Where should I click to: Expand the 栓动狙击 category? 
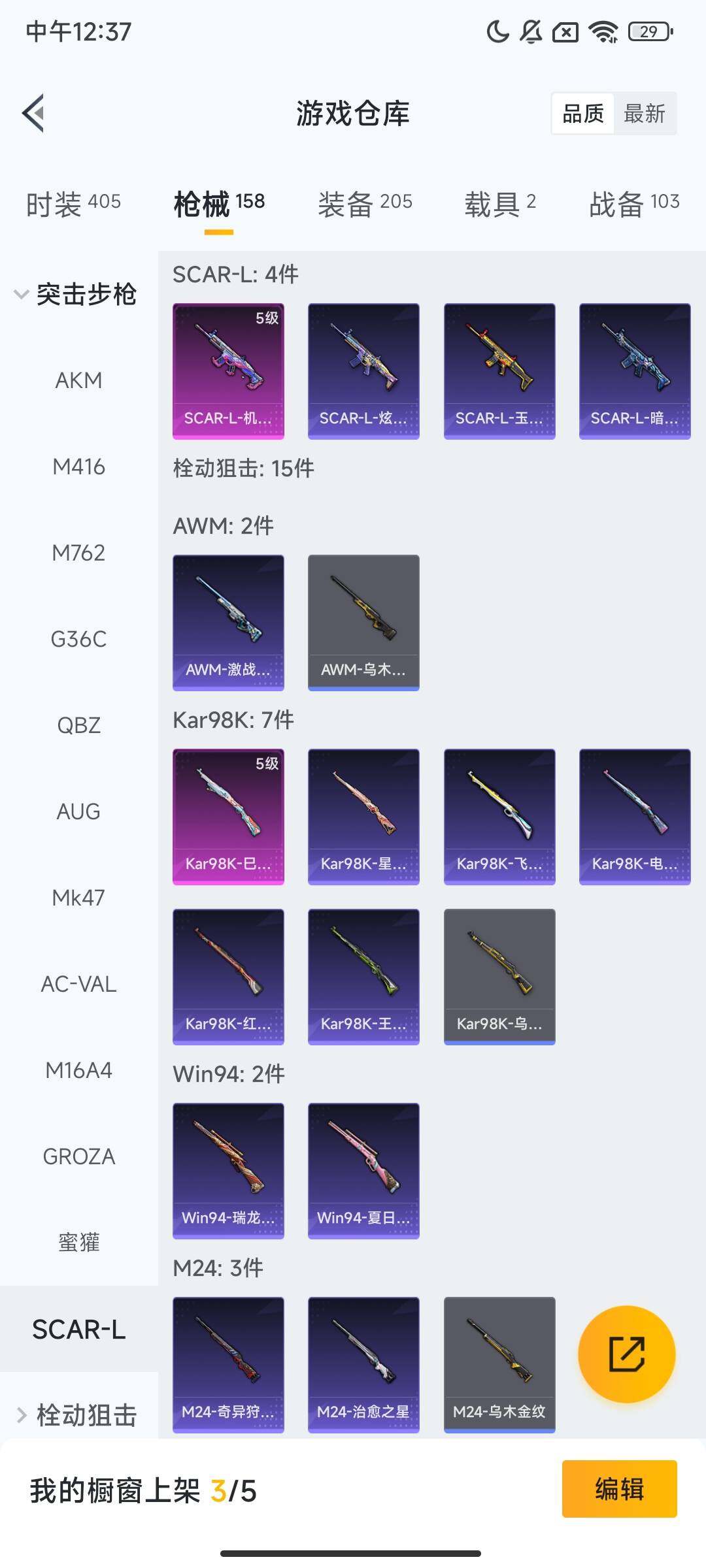pos(77,1415)
